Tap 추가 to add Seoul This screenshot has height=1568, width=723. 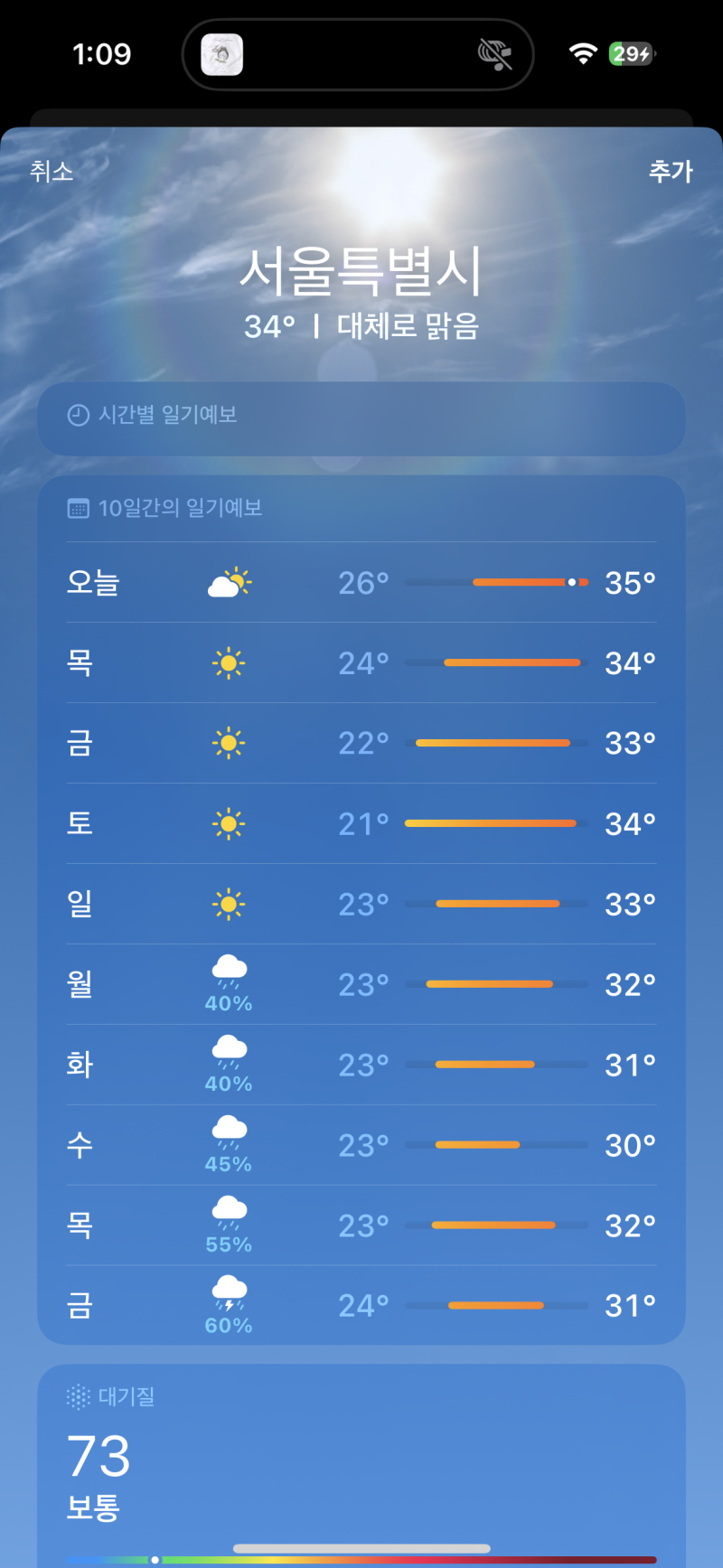pyautogui.click(x=671, y=171)
